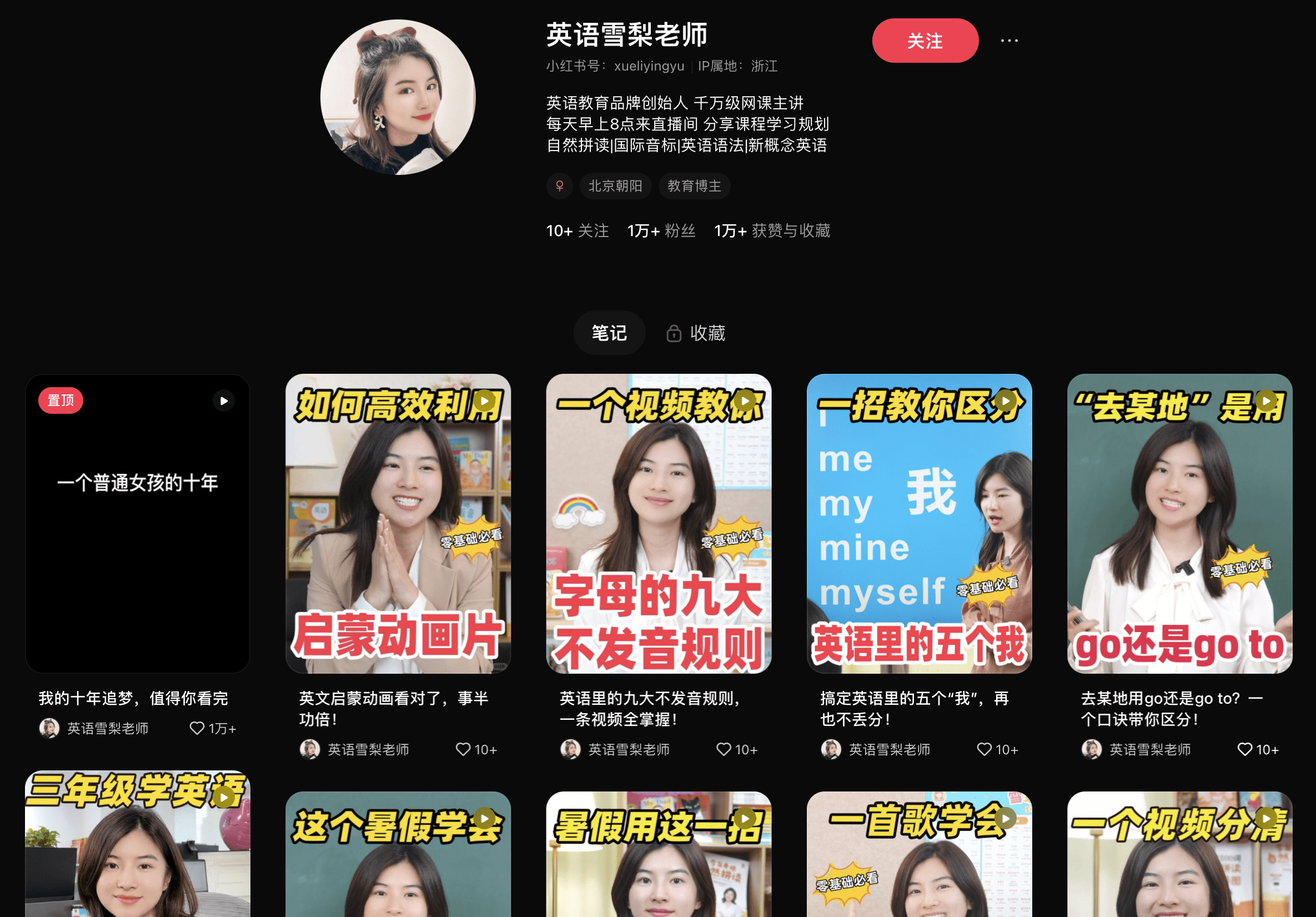This screenshot has height=917, width=1316.
Task: Open the go还是go to video note
Action: click(1179, 523)
